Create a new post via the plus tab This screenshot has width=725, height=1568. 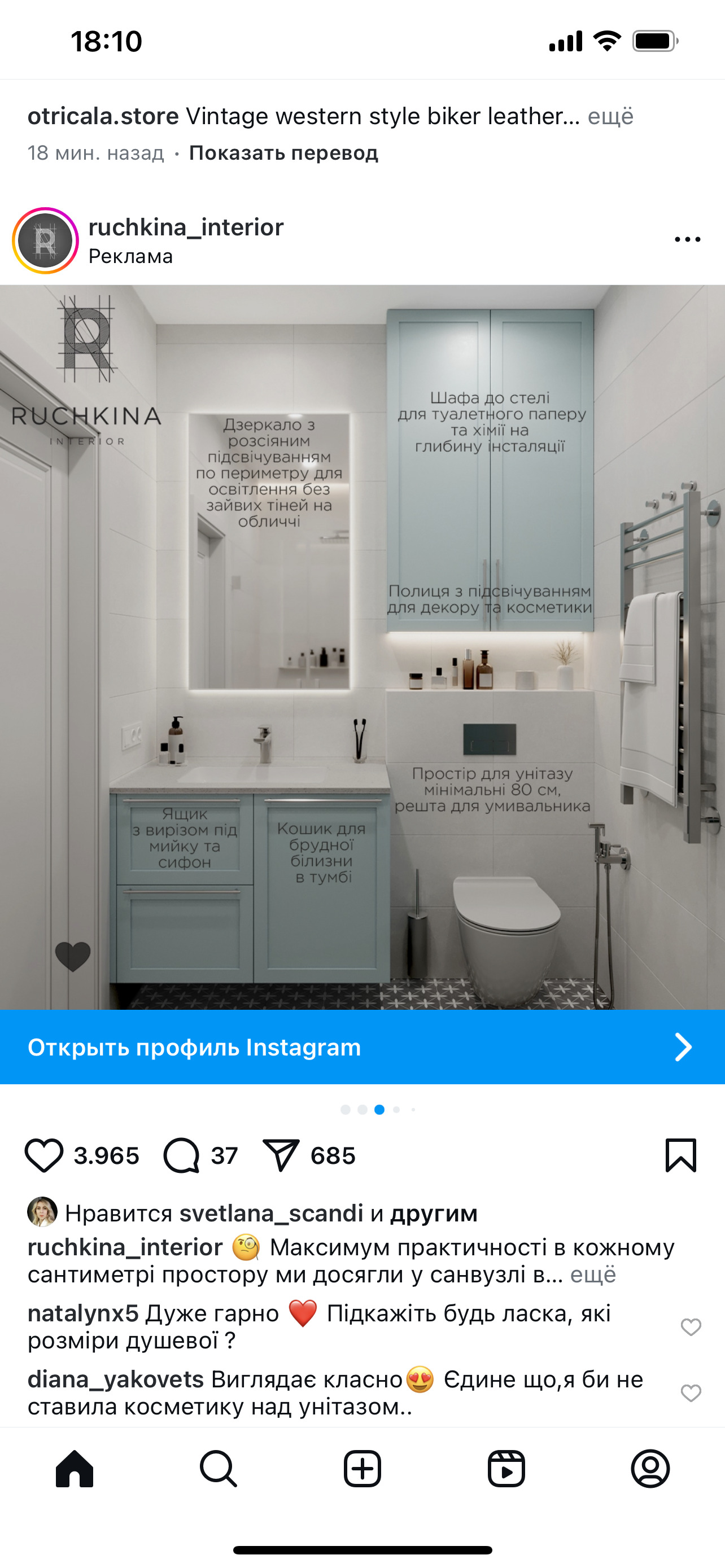(x=362, y=1469)
